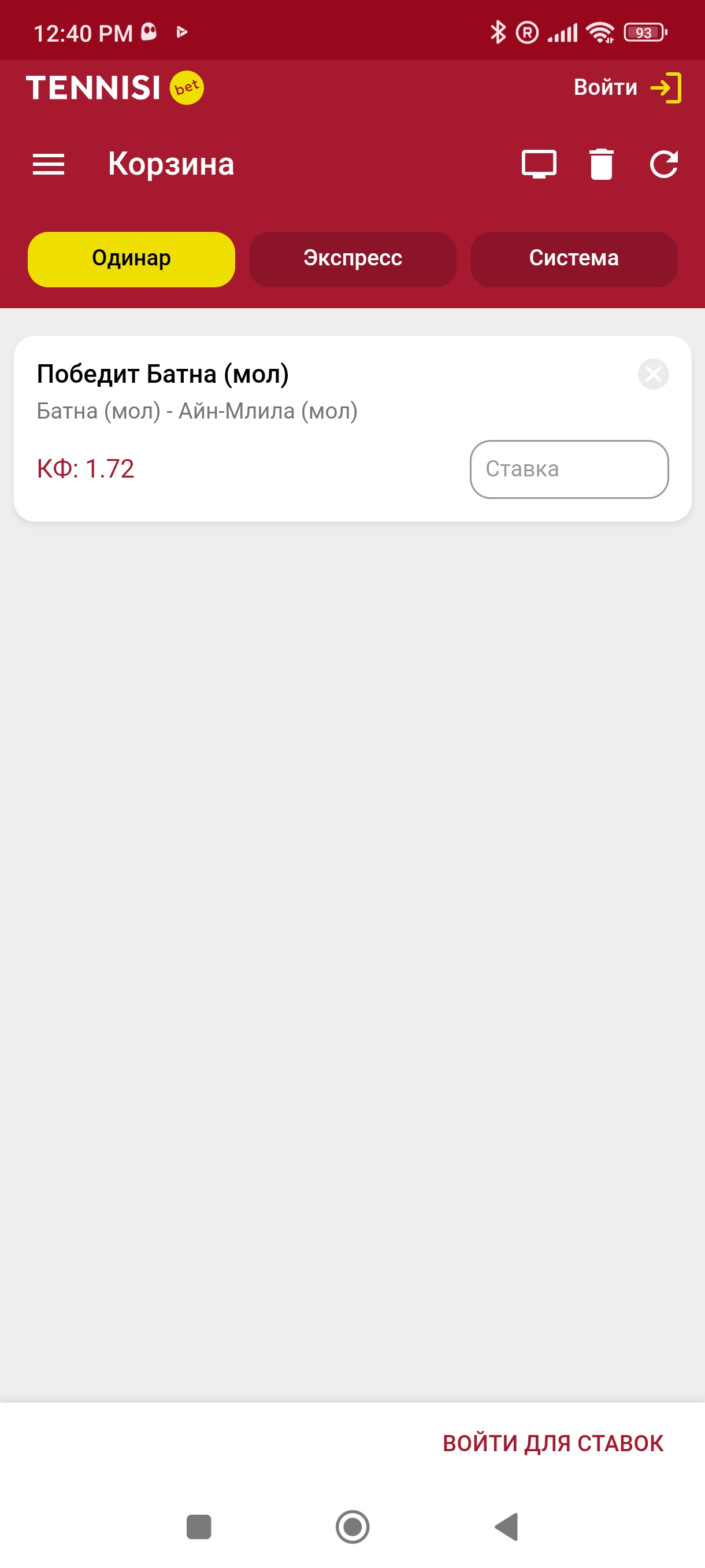
Task: Tap Войти to log in
Action: [x=626, y=88]
